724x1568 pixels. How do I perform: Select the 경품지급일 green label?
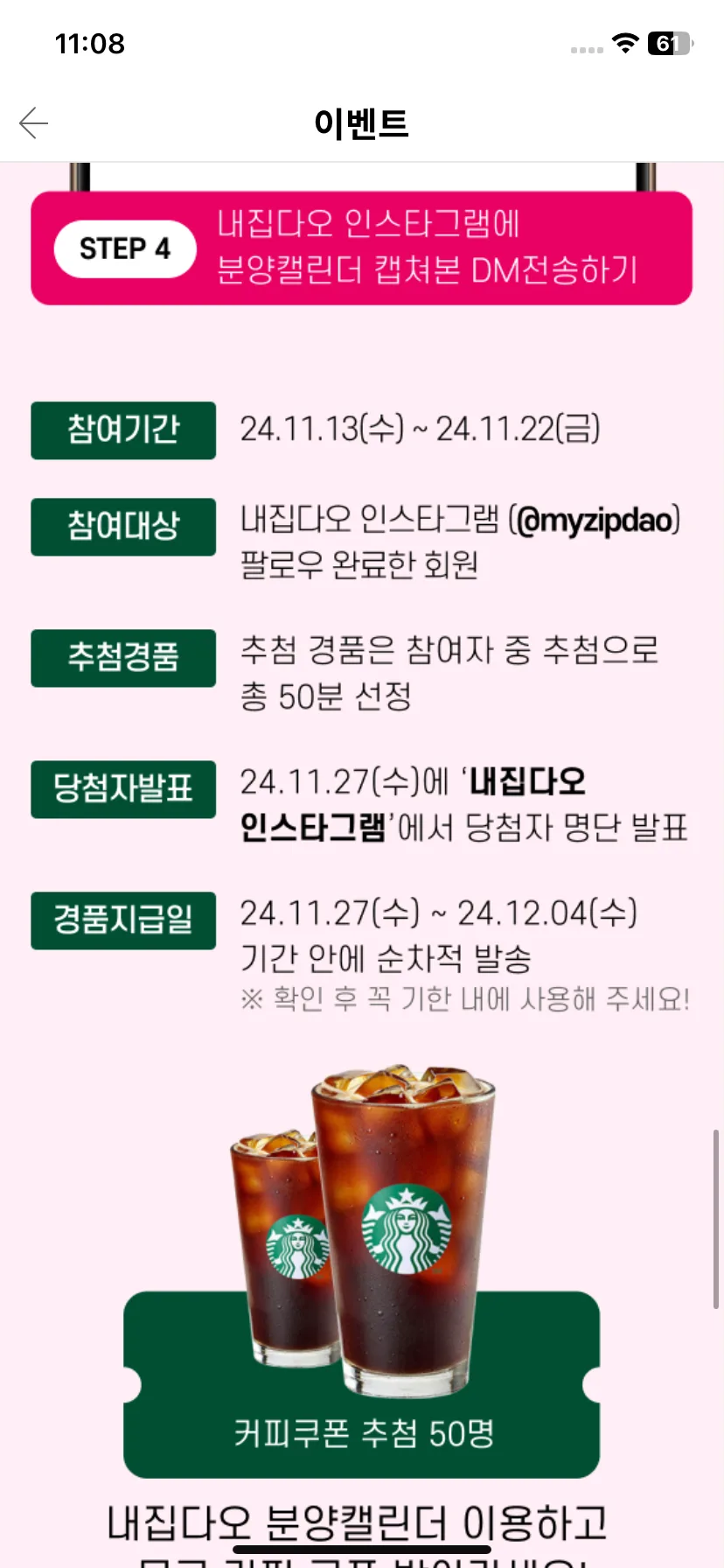pyautogui.click(x=122, y=920)
